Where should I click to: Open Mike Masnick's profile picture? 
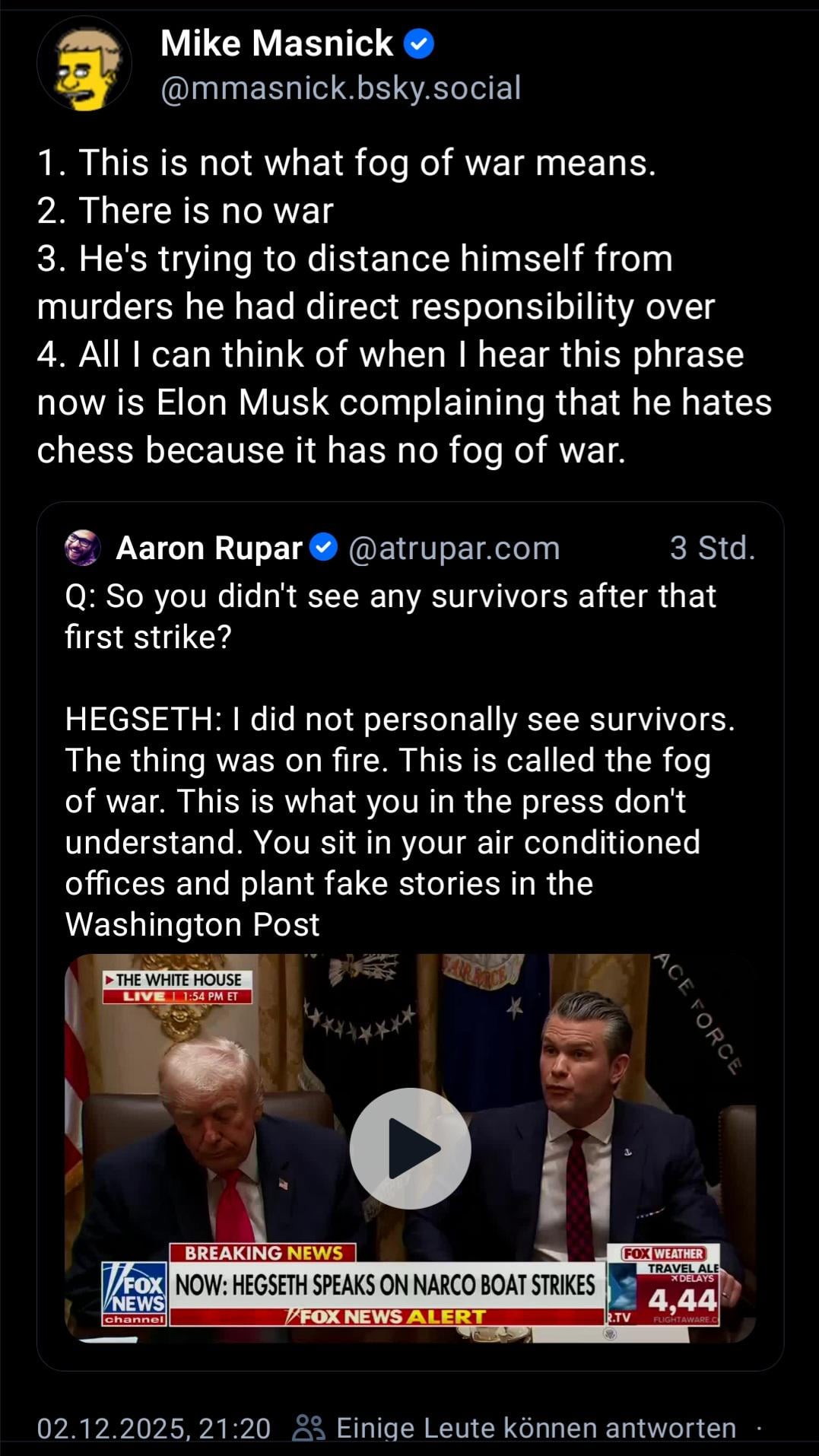(84, 65)
